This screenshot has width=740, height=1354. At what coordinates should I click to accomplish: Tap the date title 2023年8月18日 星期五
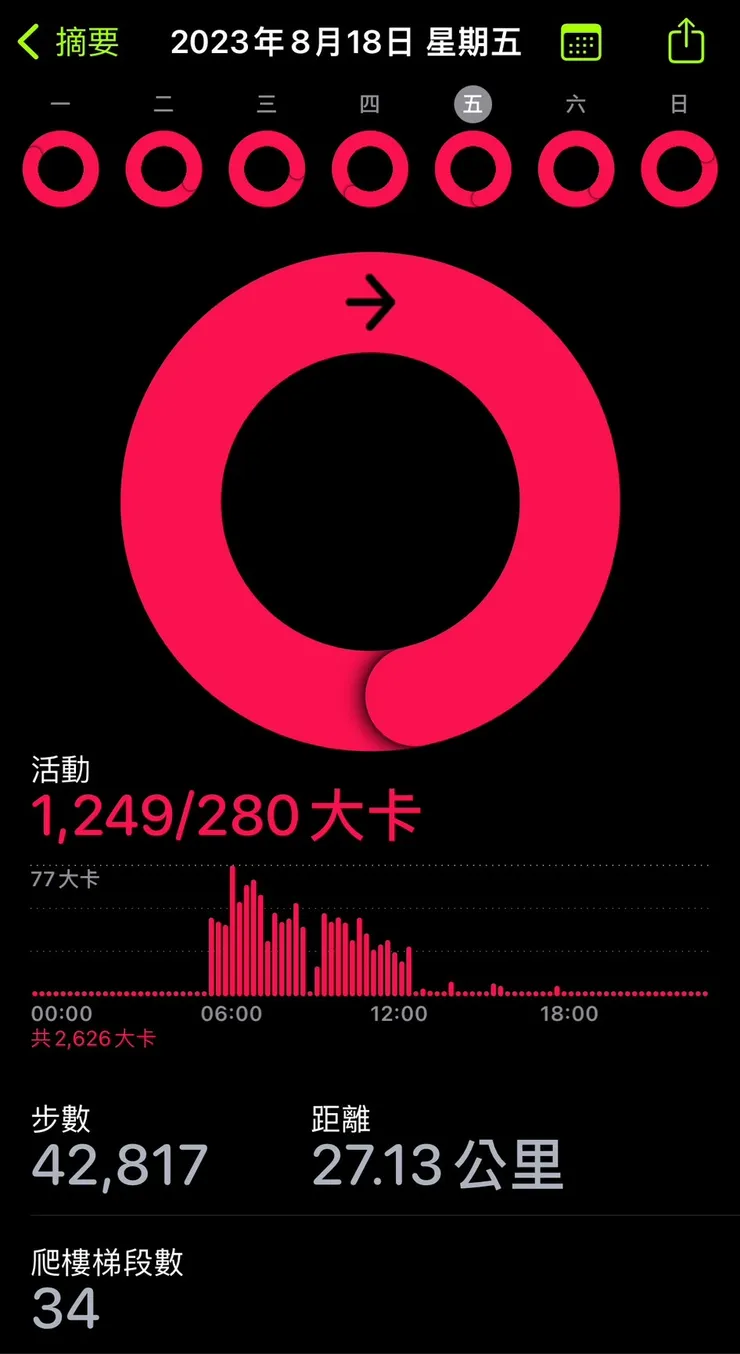tap(345, 44)
